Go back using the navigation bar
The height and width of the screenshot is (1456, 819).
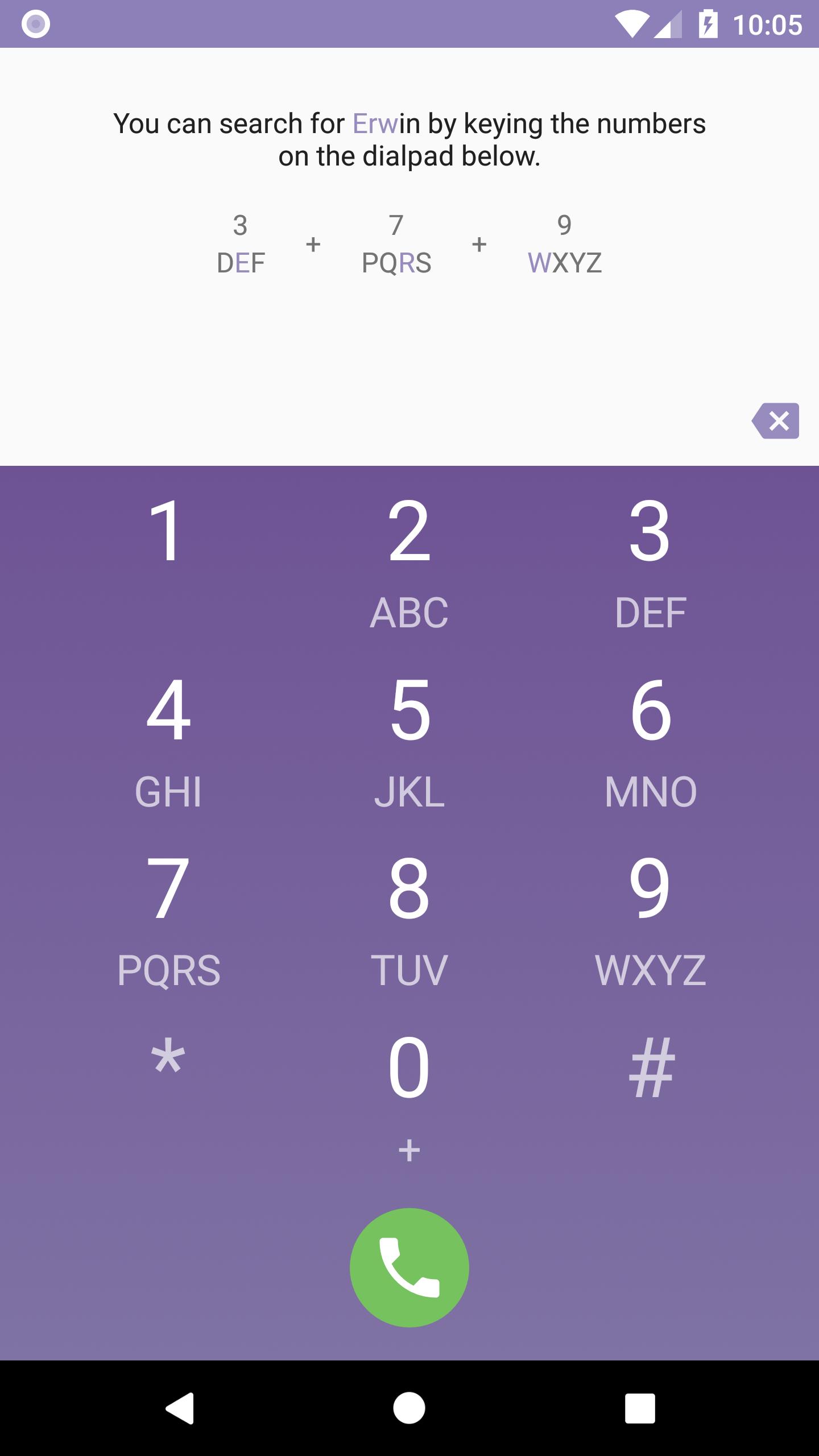pyautogui.click(x=180, y=1408)
